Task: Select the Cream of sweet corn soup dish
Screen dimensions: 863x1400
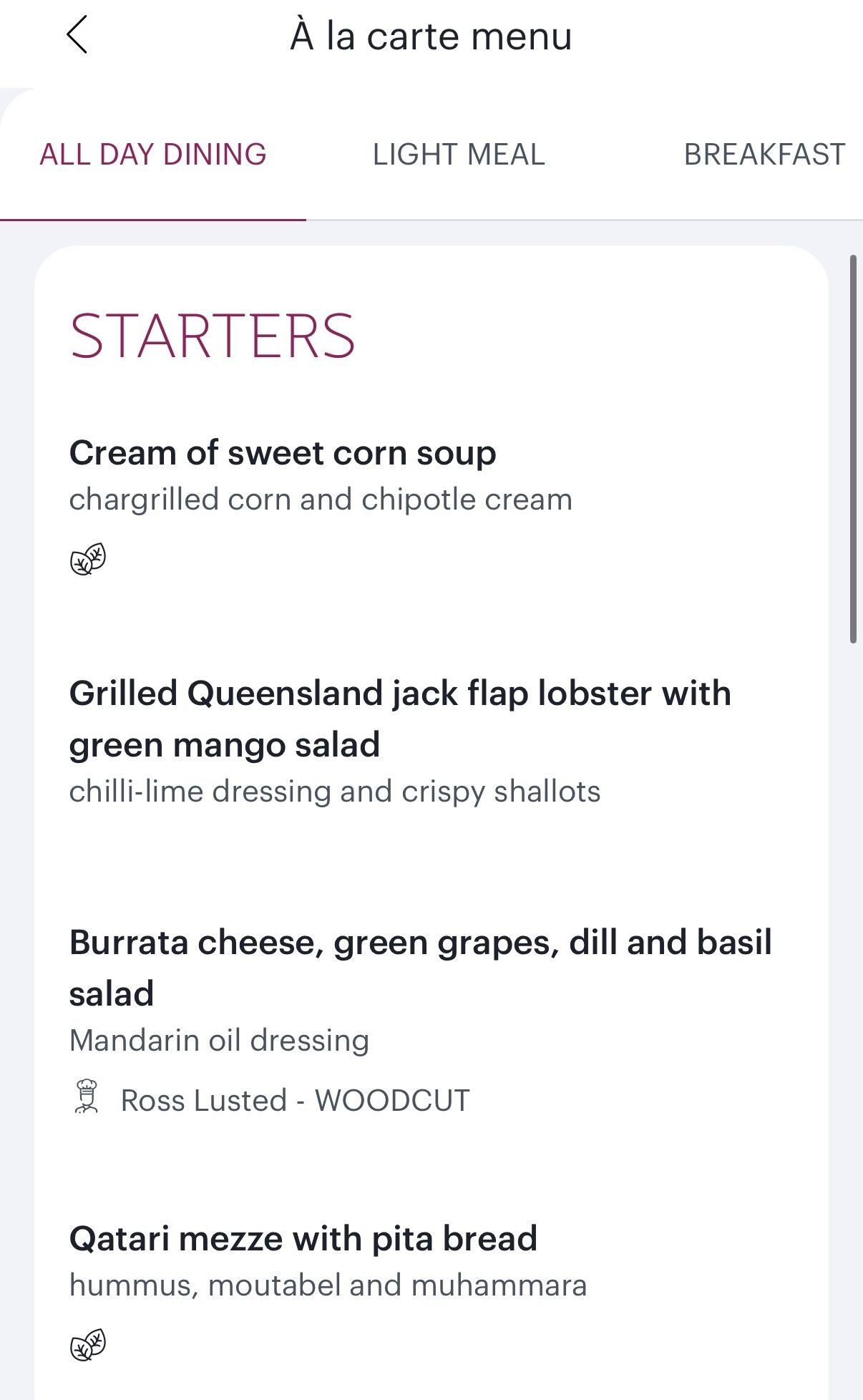Action: [x=283, y=453]
